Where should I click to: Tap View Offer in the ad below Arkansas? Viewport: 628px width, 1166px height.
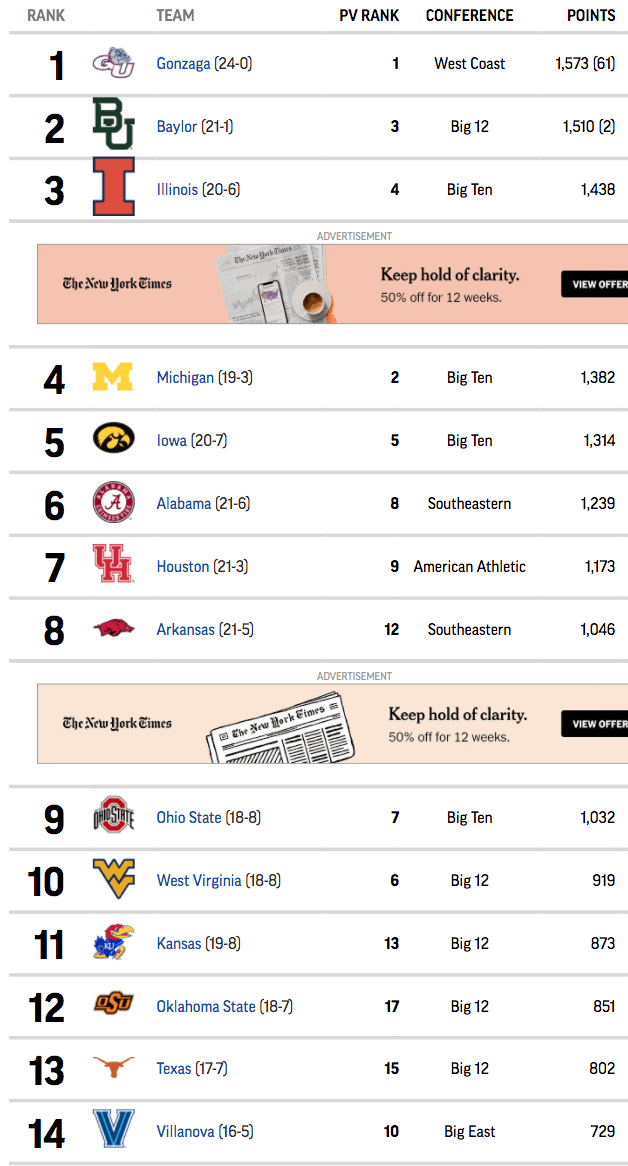(x=595, y=724)
